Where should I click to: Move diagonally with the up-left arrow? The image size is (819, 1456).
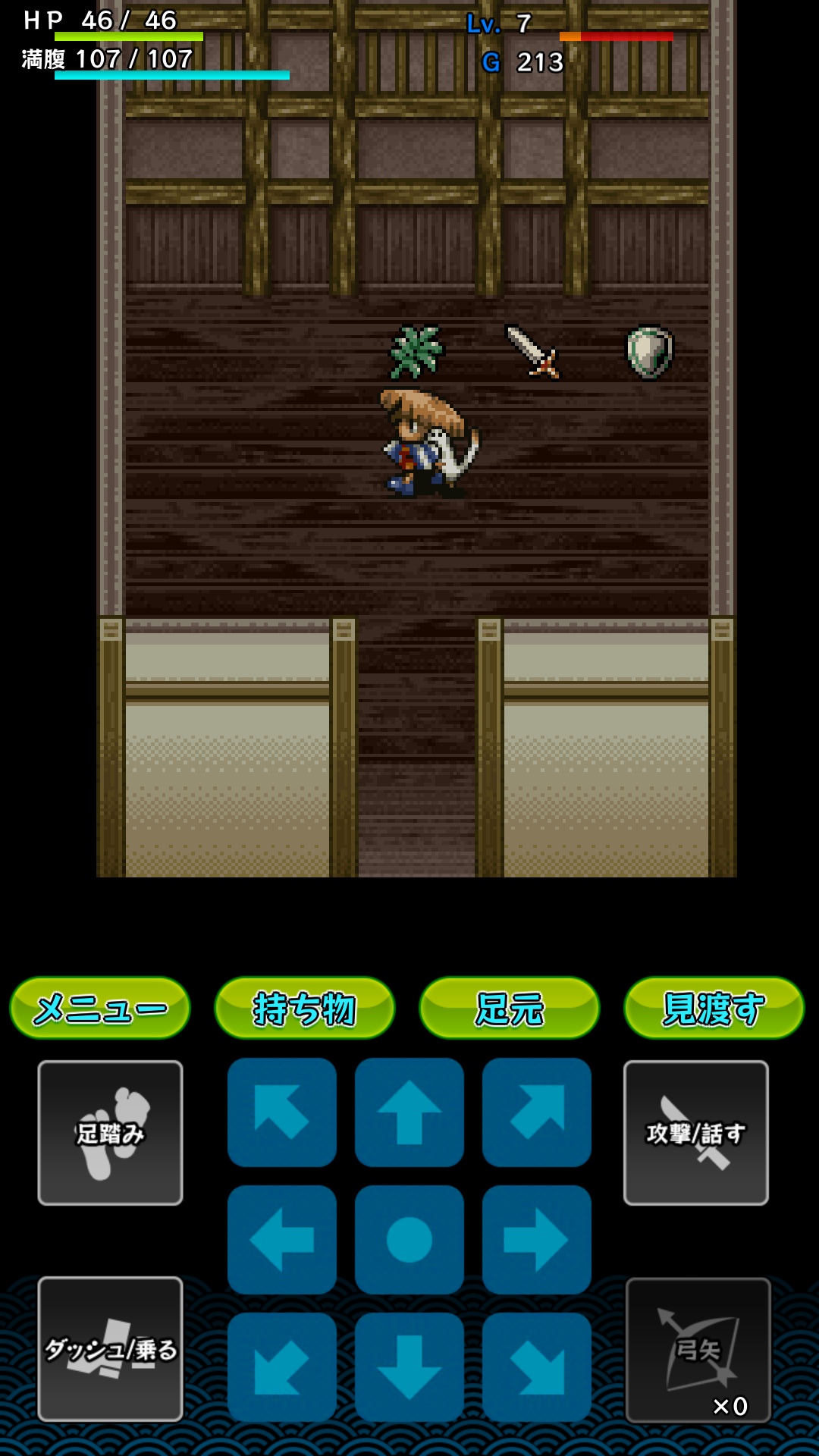[x=282, y=1112]
